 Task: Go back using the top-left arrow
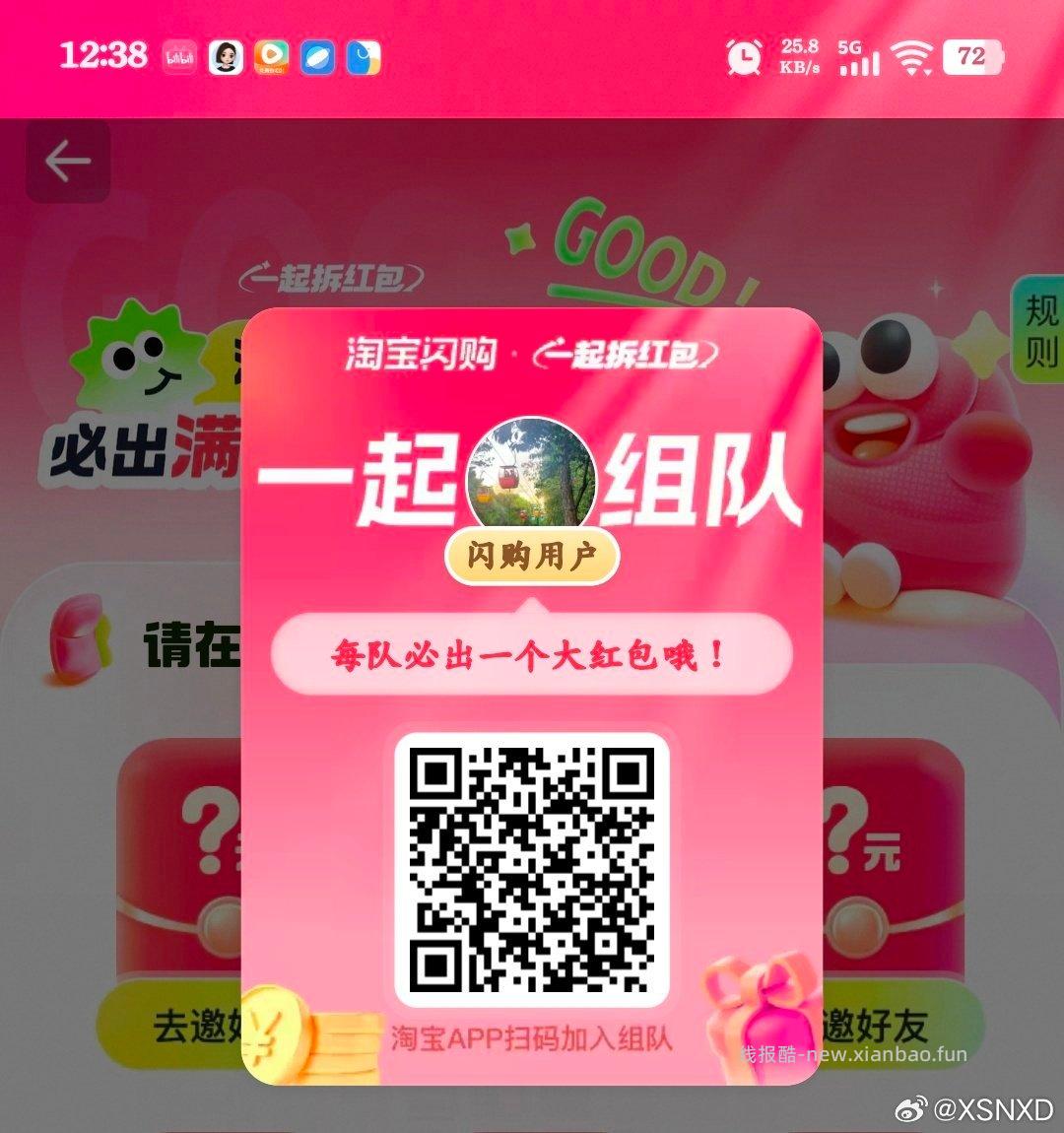67,162
